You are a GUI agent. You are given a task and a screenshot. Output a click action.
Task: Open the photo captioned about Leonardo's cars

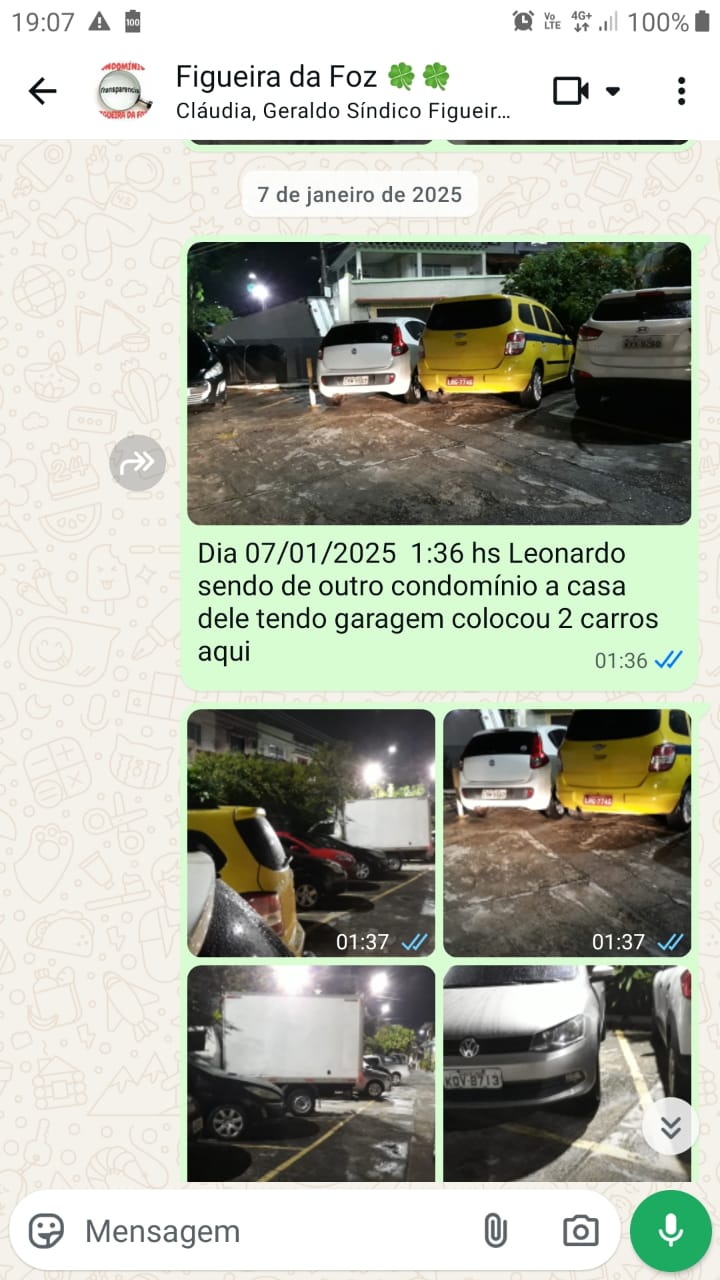click(x=438, y=383)
